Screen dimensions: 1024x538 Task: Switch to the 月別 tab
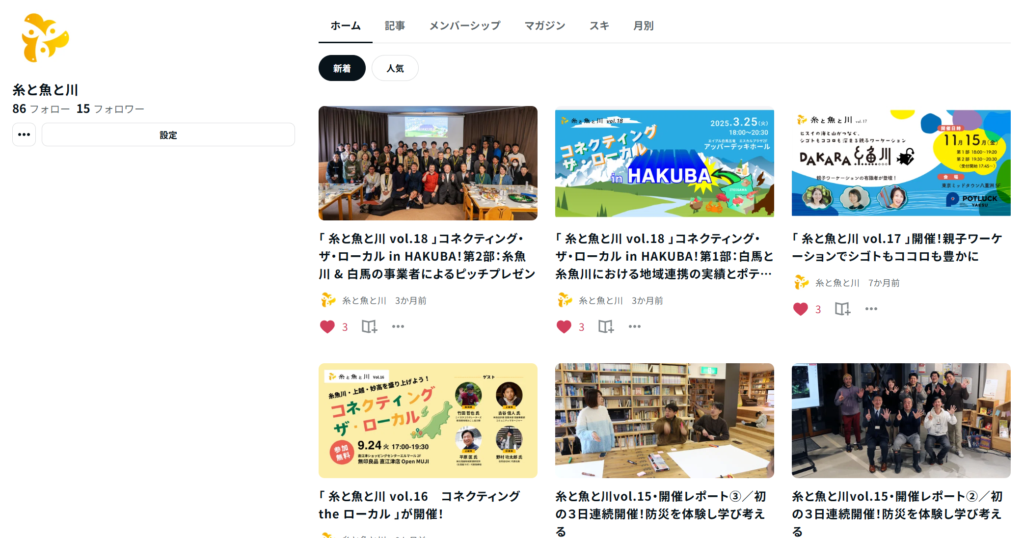point(643,26)
